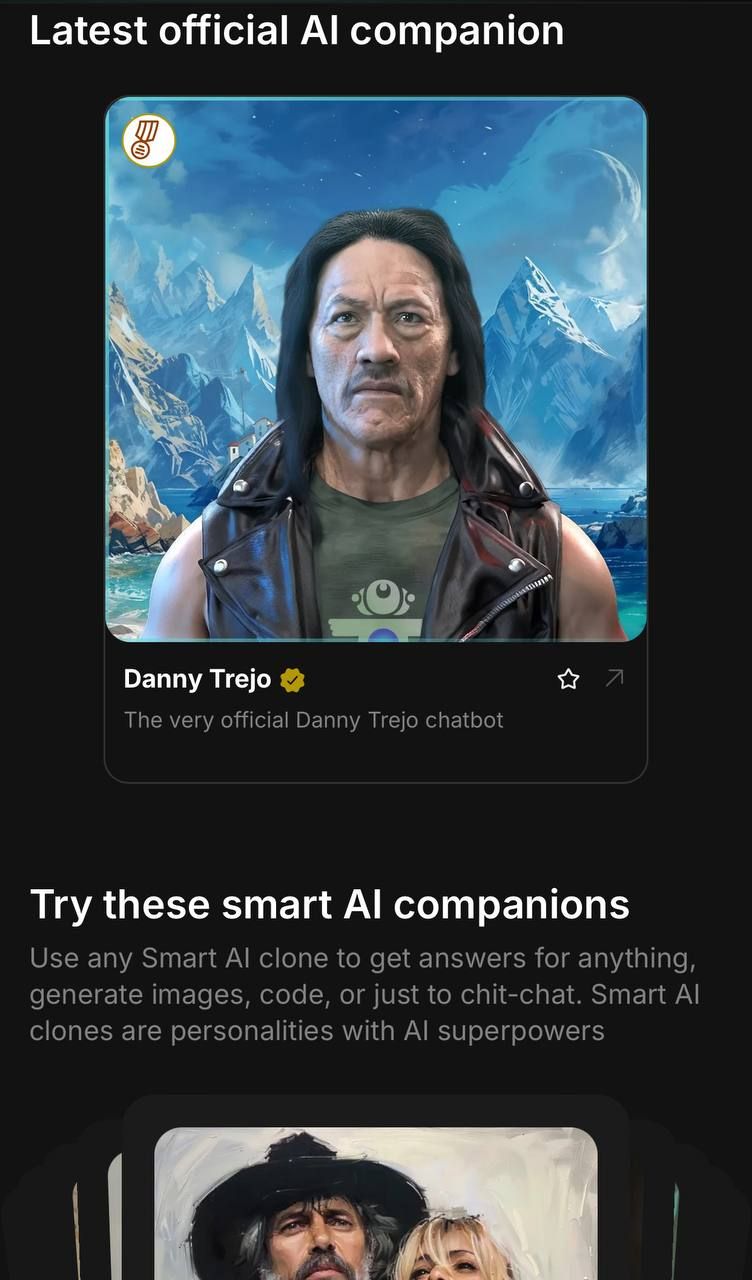
Task: Click the verification checkmark to see details
Action: click(x=290, y=679)
